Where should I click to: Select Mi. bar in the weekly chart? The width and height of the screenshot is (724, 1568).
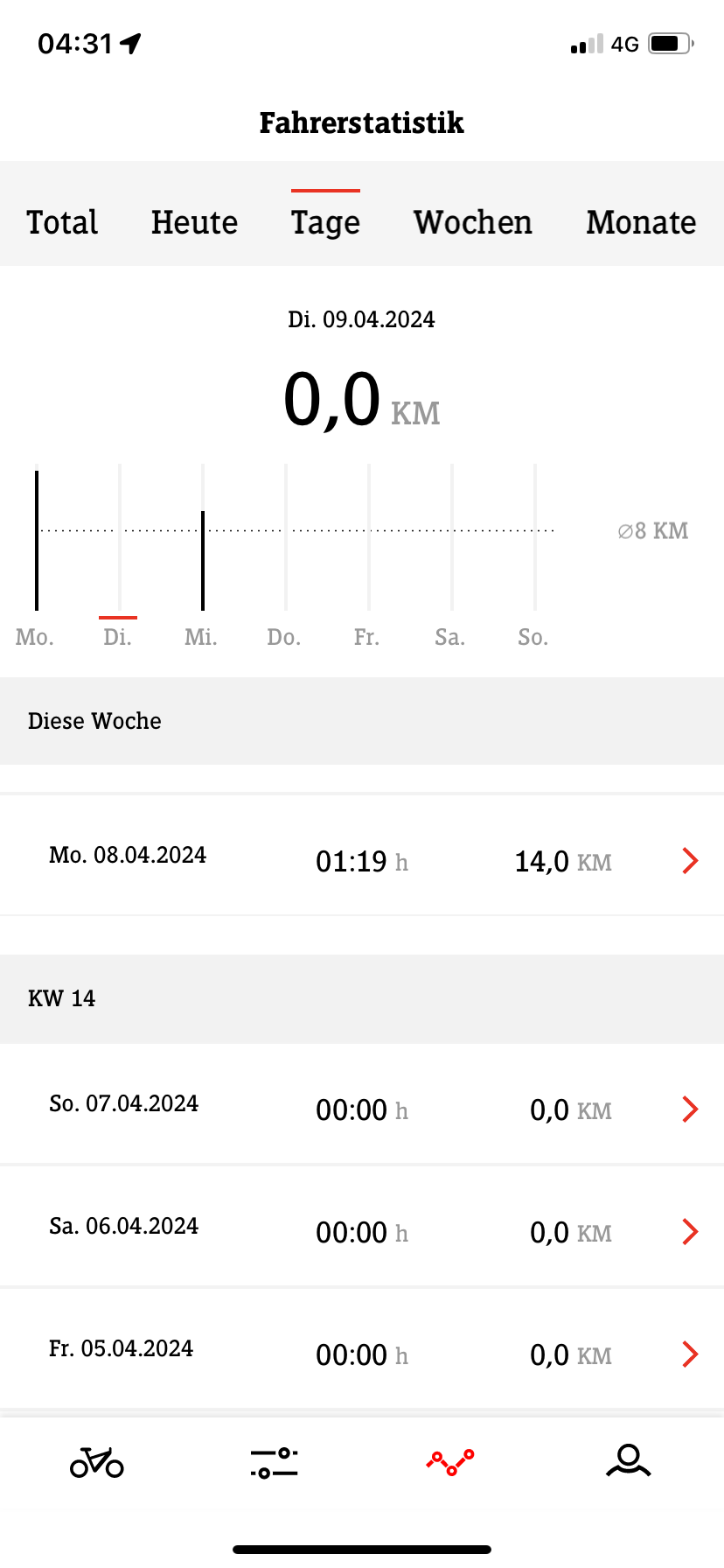(203, 560)
